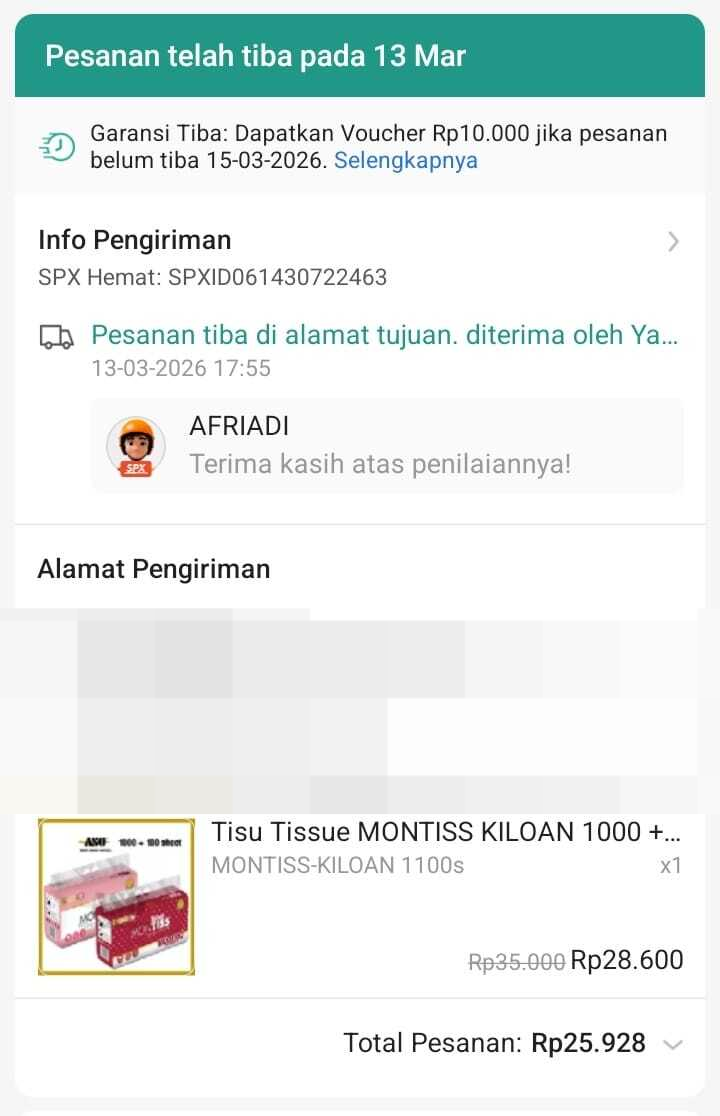Image resolution: width=720 pixels, height=1116 pixels.
Task: Open the Selengkapnya link for Garansi Tiba
Action: (405, 161)
